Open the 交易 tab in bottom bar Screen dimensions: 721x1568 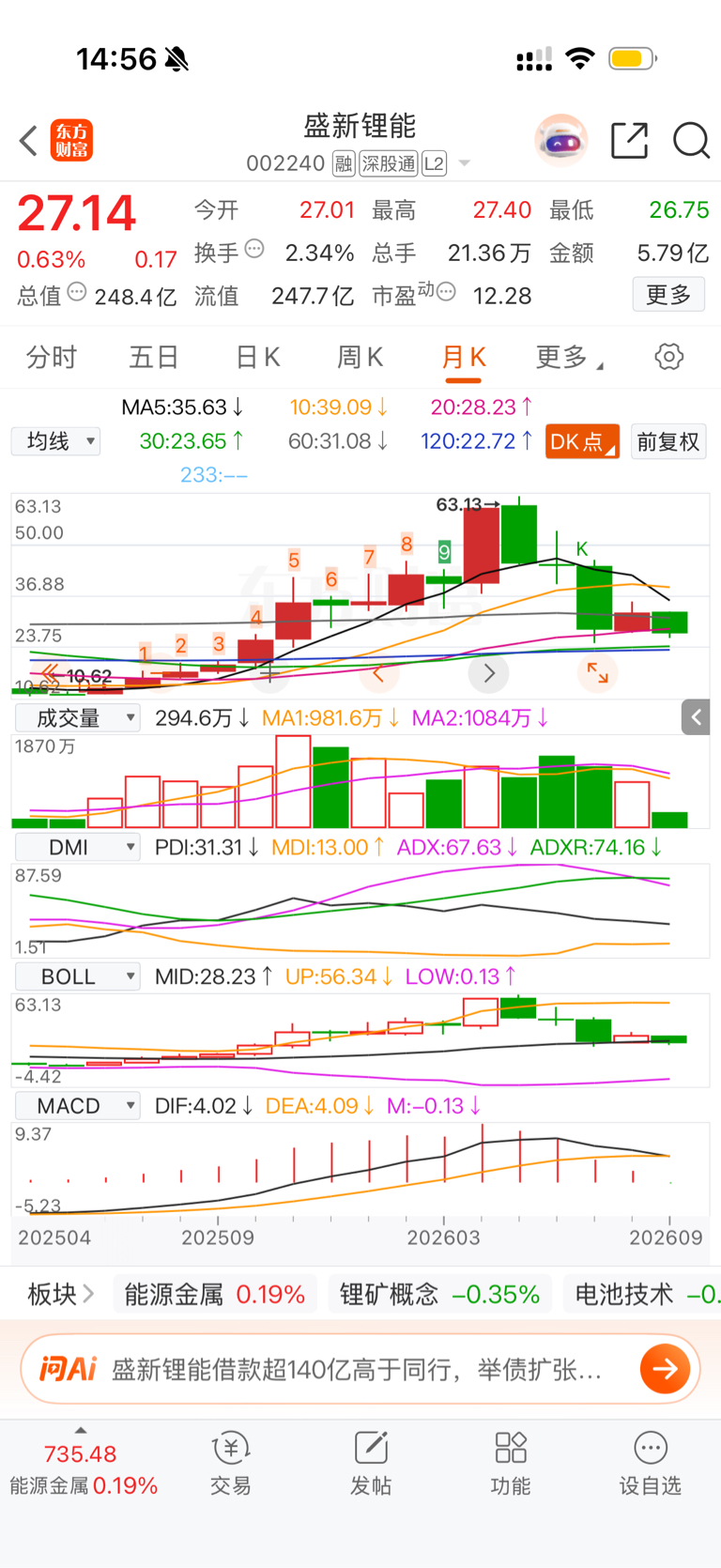click(230, 1463)
